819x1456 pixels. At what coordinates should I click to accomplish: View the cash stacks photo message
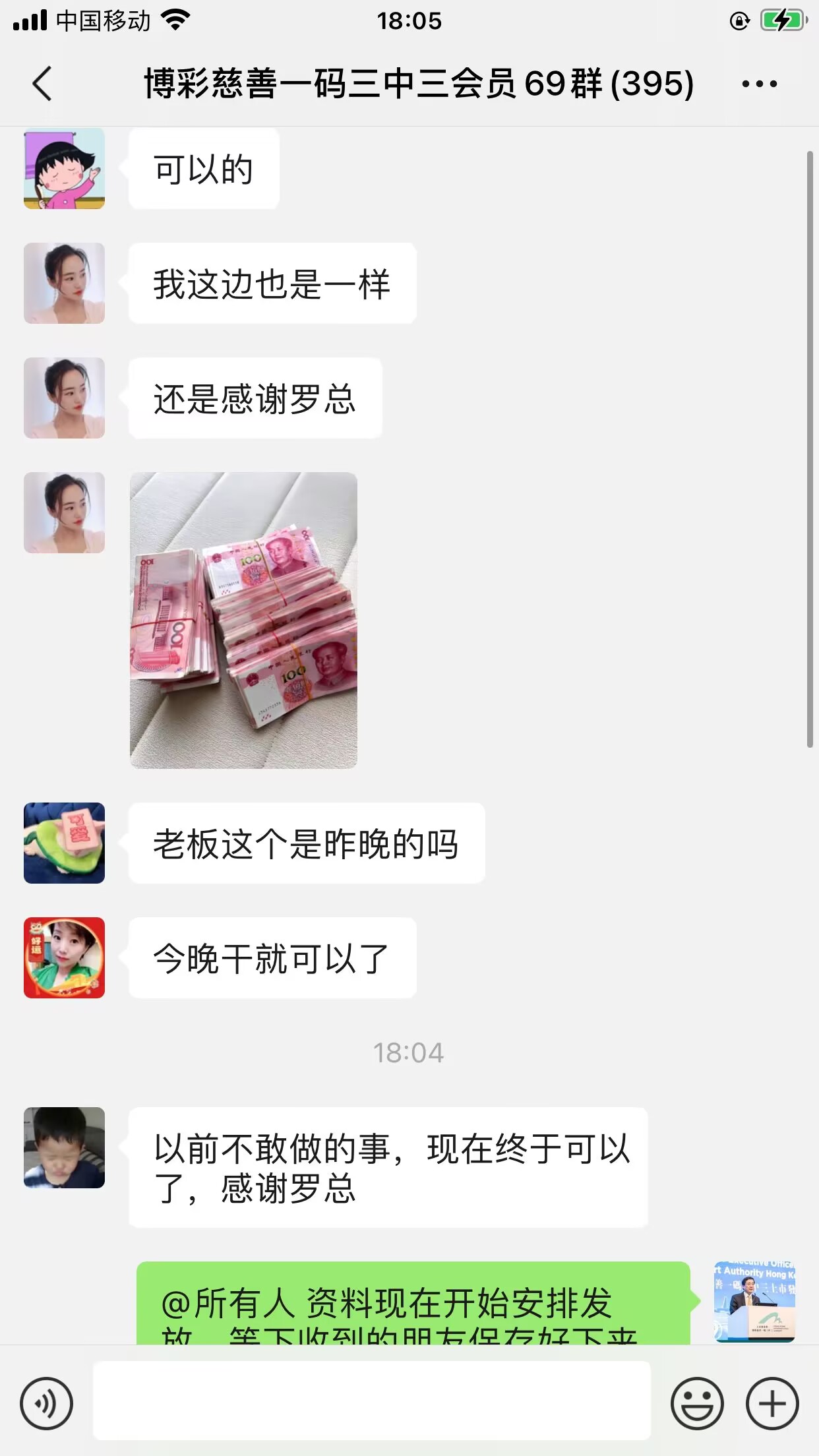243,620
